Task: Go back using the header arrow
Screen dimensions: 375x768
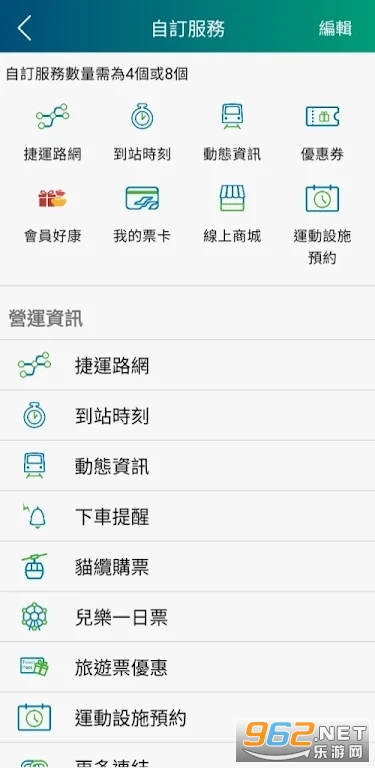Action: tap(24, 28)
